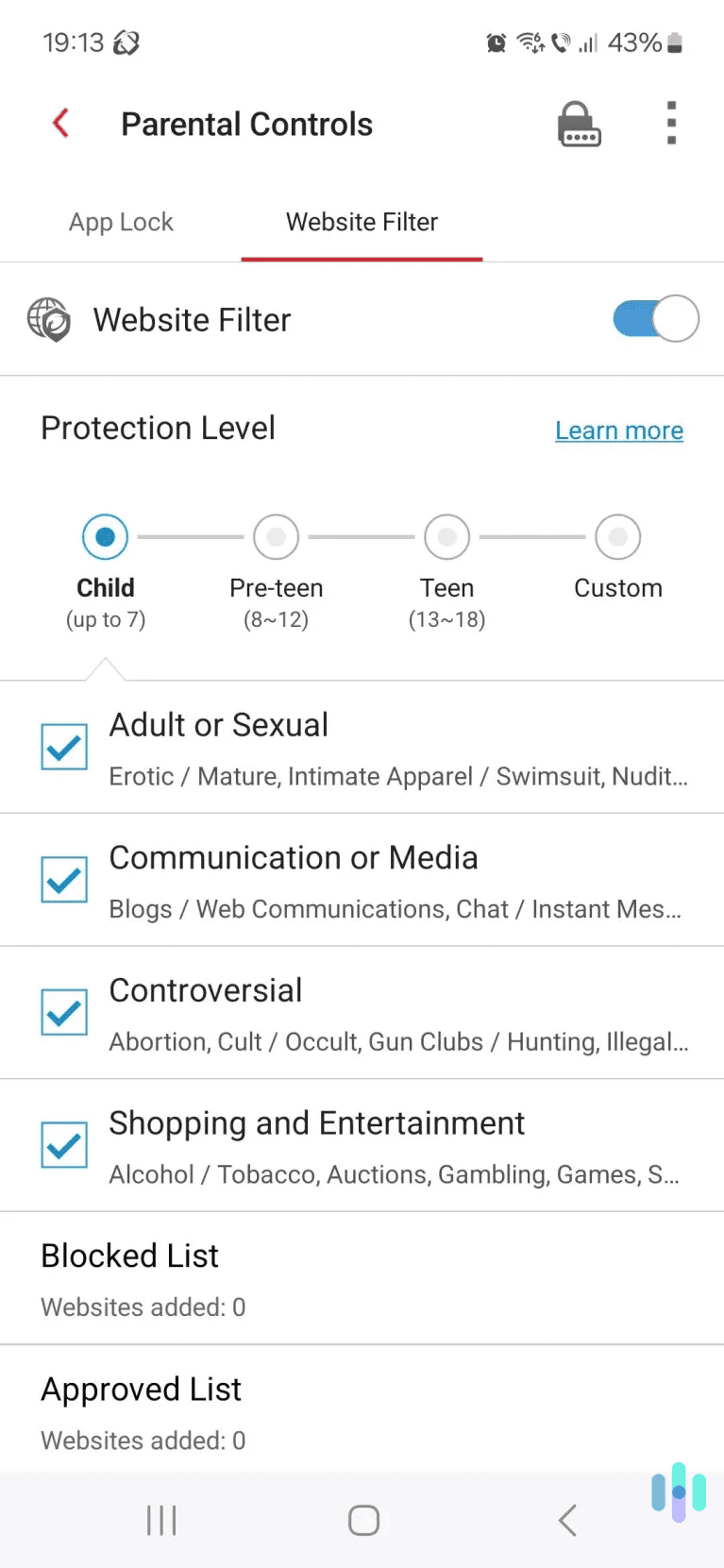724x1568 pixels.
Task: Open the Approved List
Action: (x=141, y=1389)
